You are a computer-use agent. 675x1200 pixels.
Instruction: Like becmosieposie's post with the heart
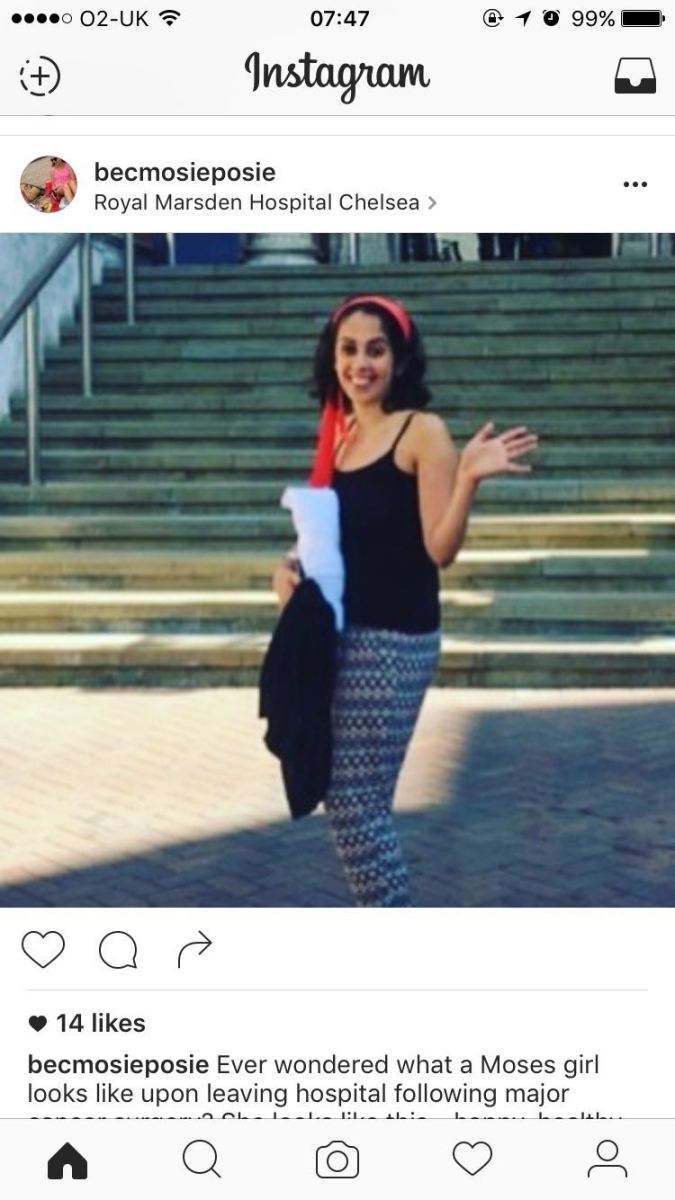click(x=43, y=949)
